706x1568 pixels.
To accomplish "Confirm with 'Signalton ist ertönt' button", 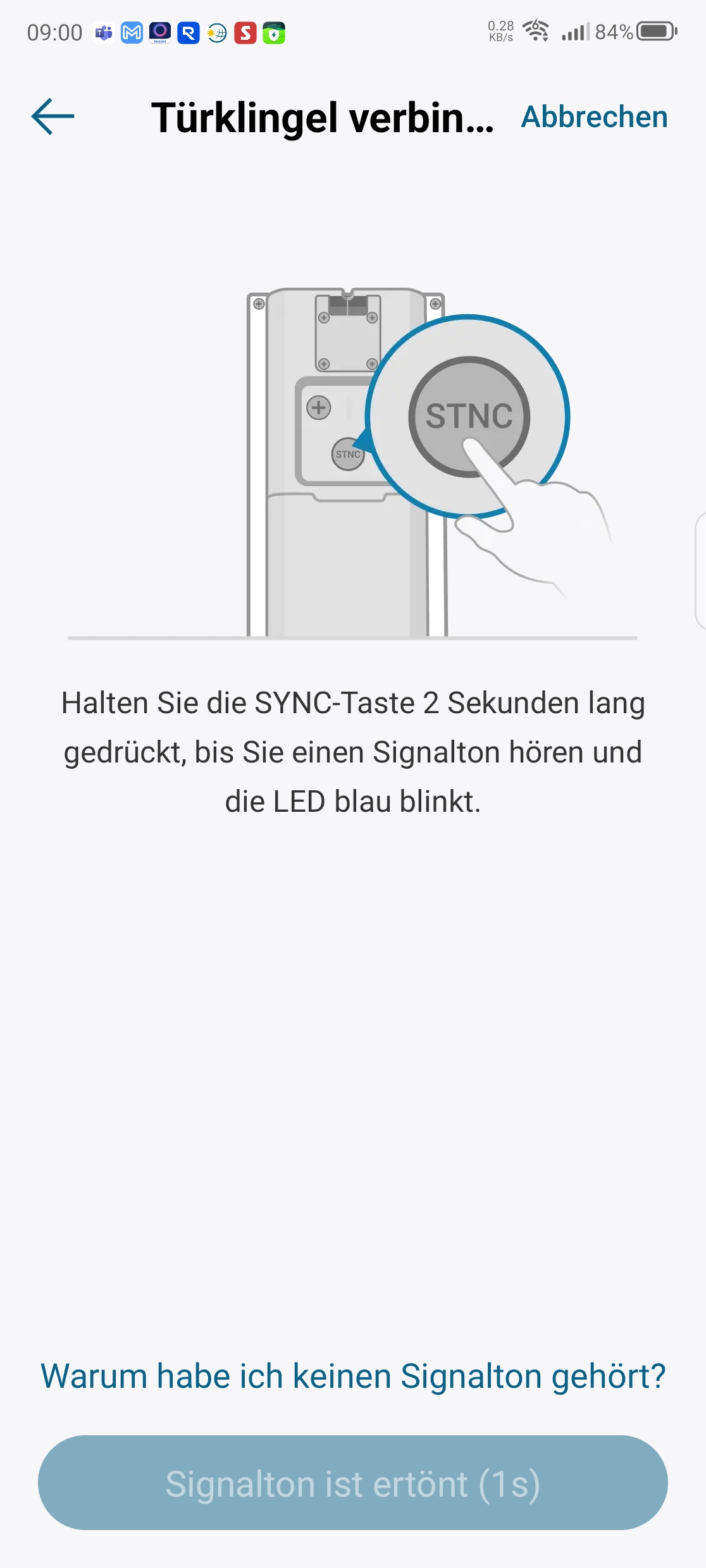I will tap(353, 1484).
